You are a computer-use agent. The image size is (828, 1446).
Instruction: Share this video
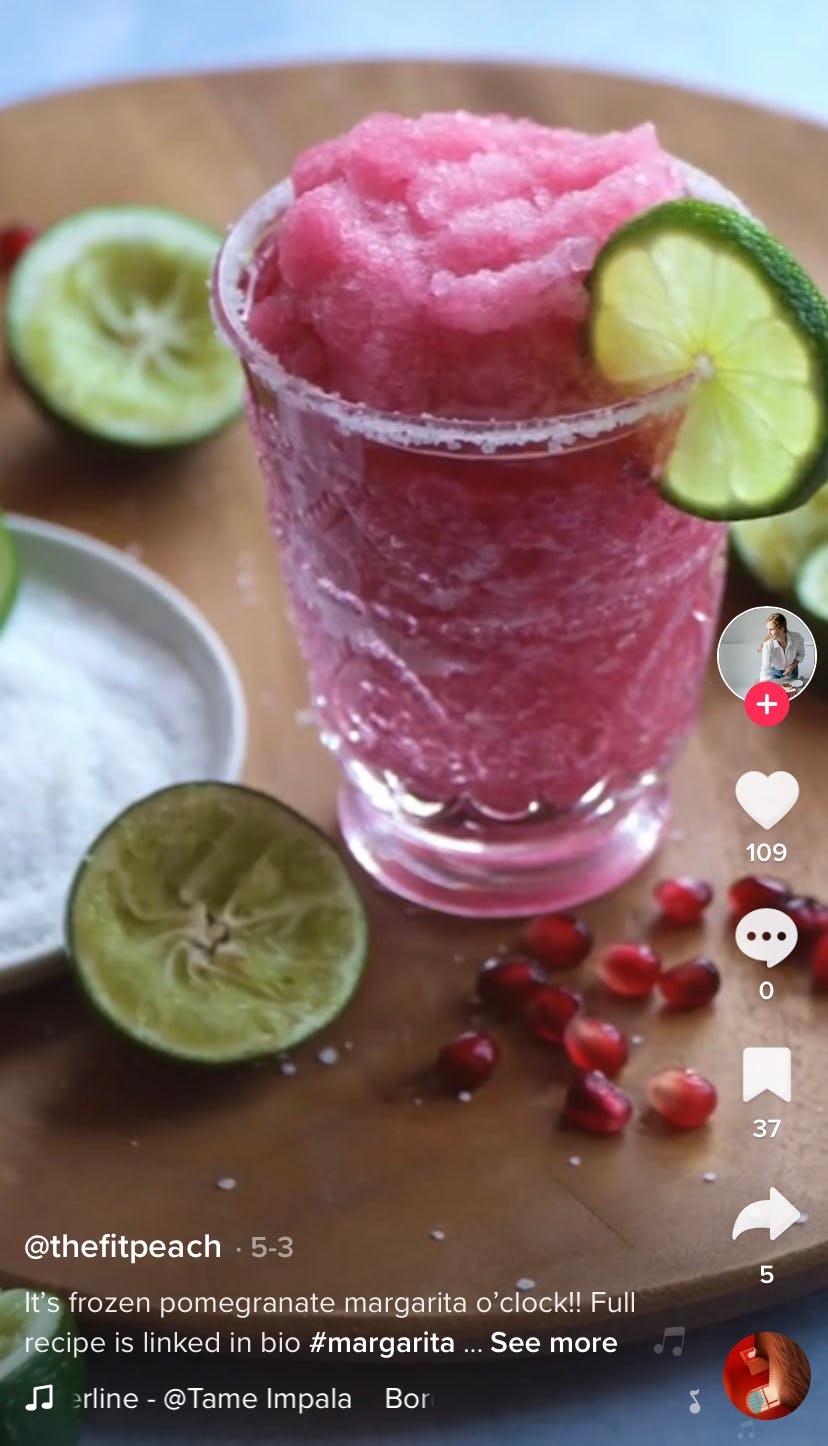click(x=766, y=1215)
